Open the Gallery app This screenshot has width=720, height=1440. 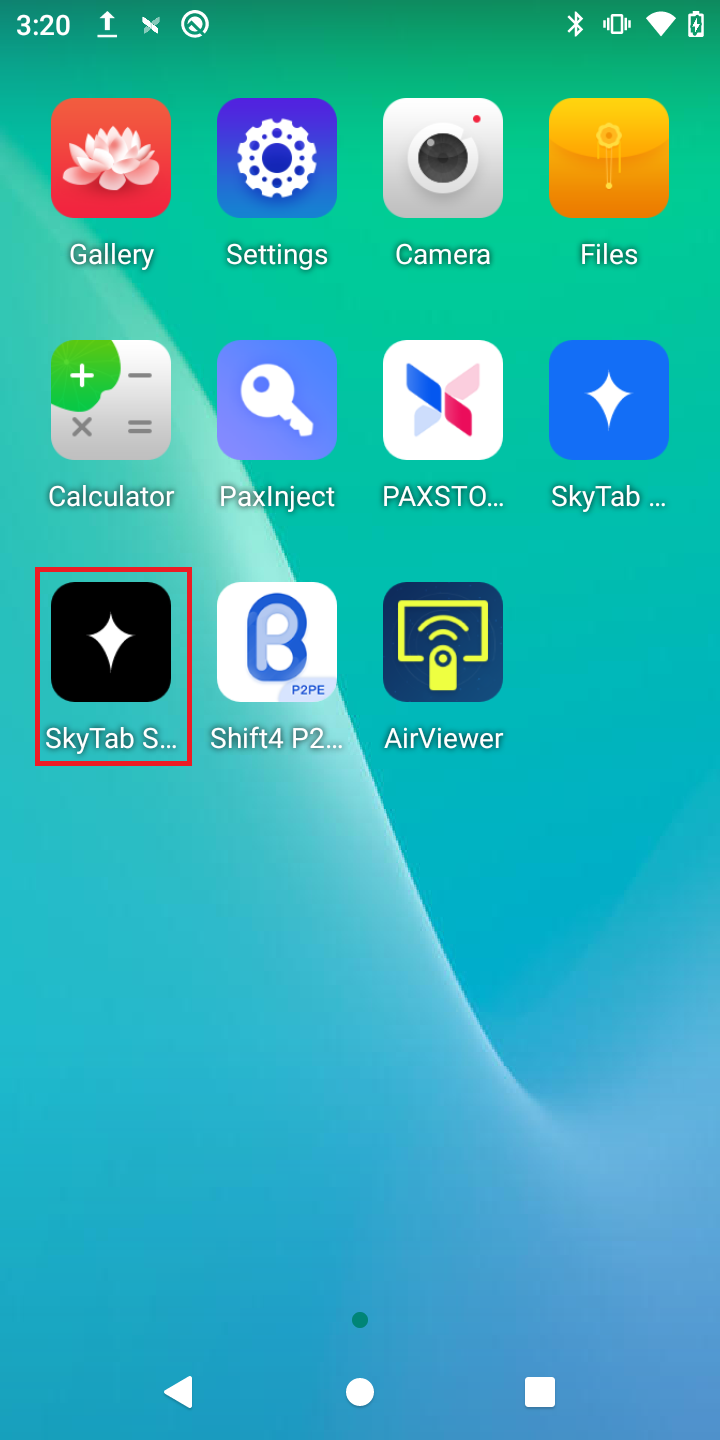[111, 158]
